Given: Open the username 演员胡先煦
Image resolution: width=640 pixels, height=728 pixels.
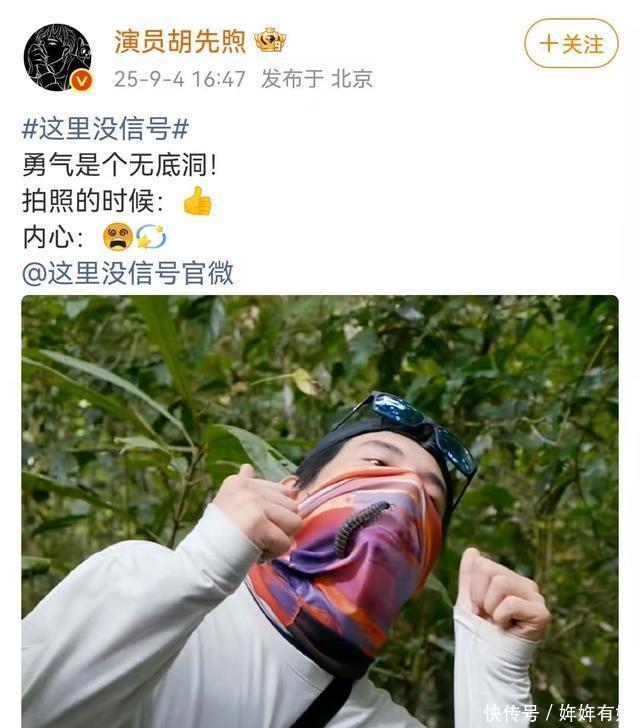Looking at the screenshot, I should (x=180, y=41).
